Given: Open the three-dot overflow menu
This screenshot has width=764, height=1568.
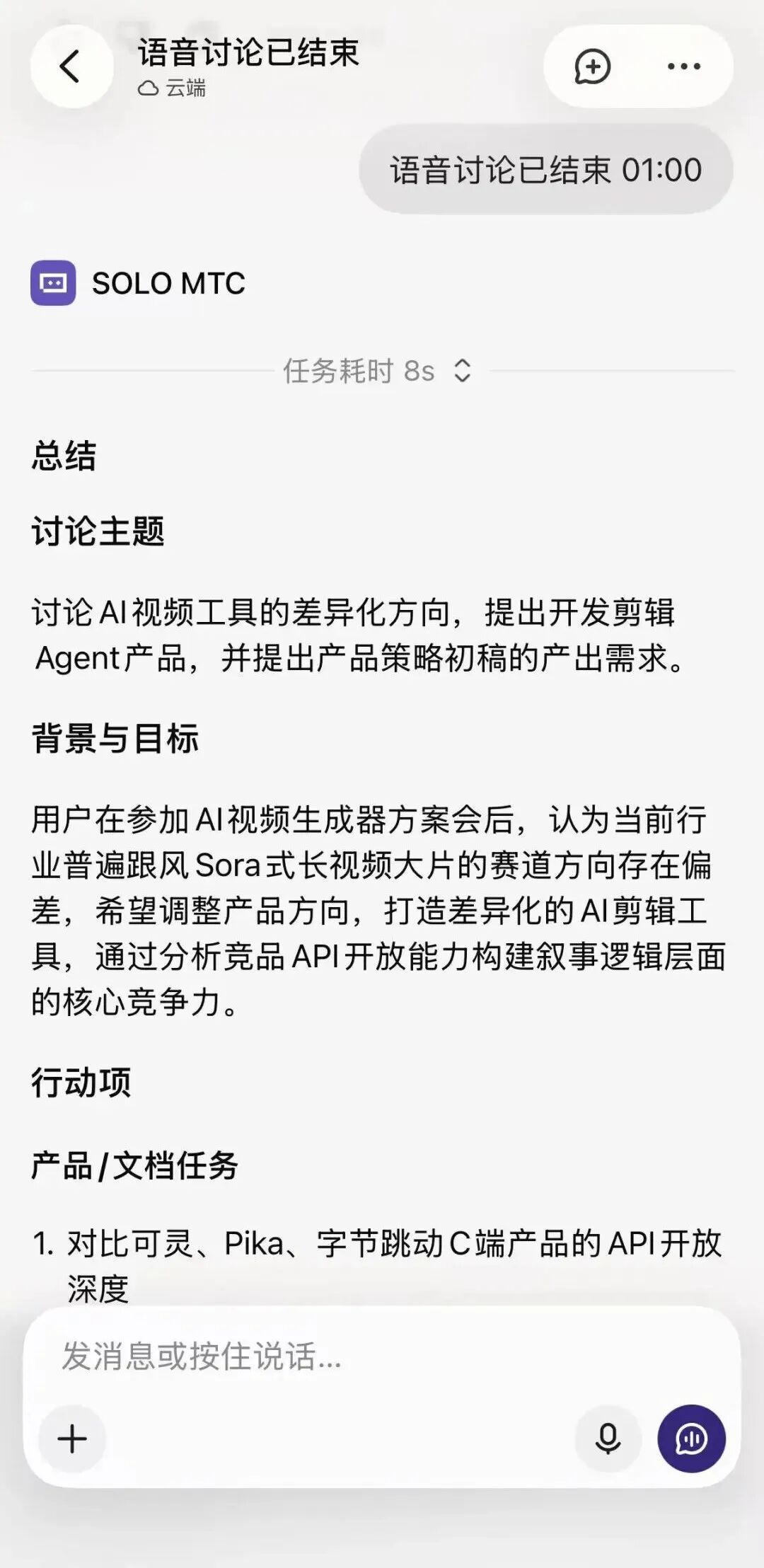Looking at the screenshot, I should click(x=684, y=67).
